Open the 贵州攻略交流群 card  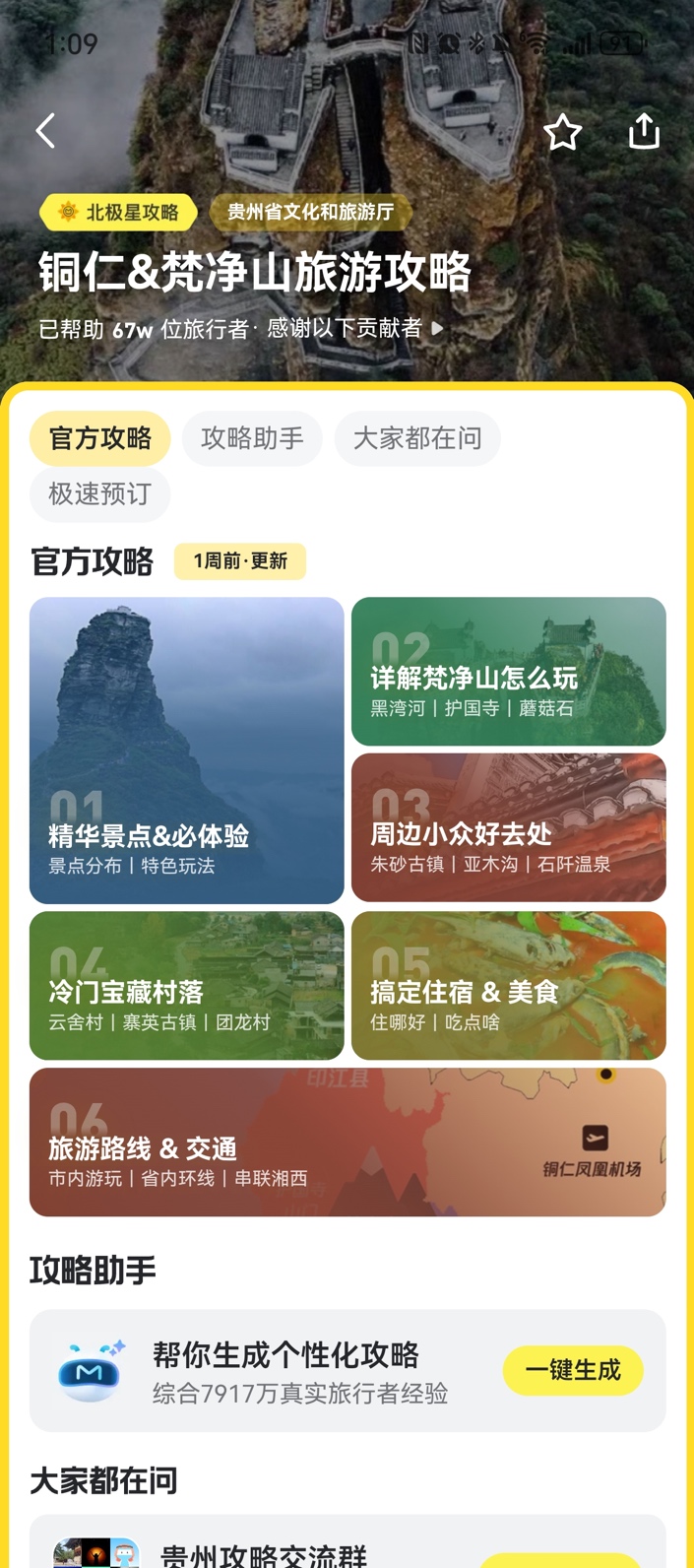(264, 1553)
